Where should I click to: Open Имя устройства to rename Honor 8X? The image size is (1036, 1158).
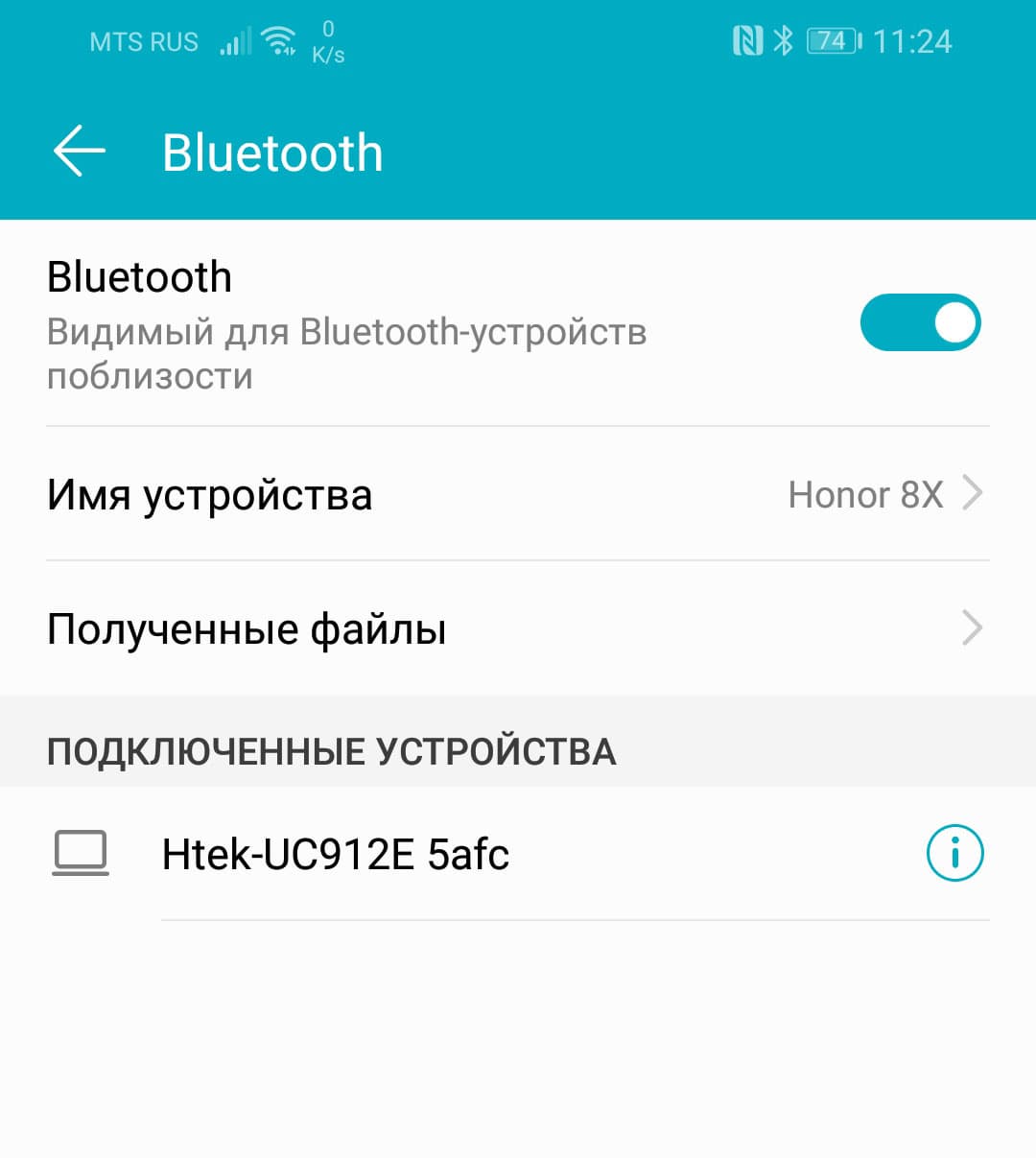(518, 495)
